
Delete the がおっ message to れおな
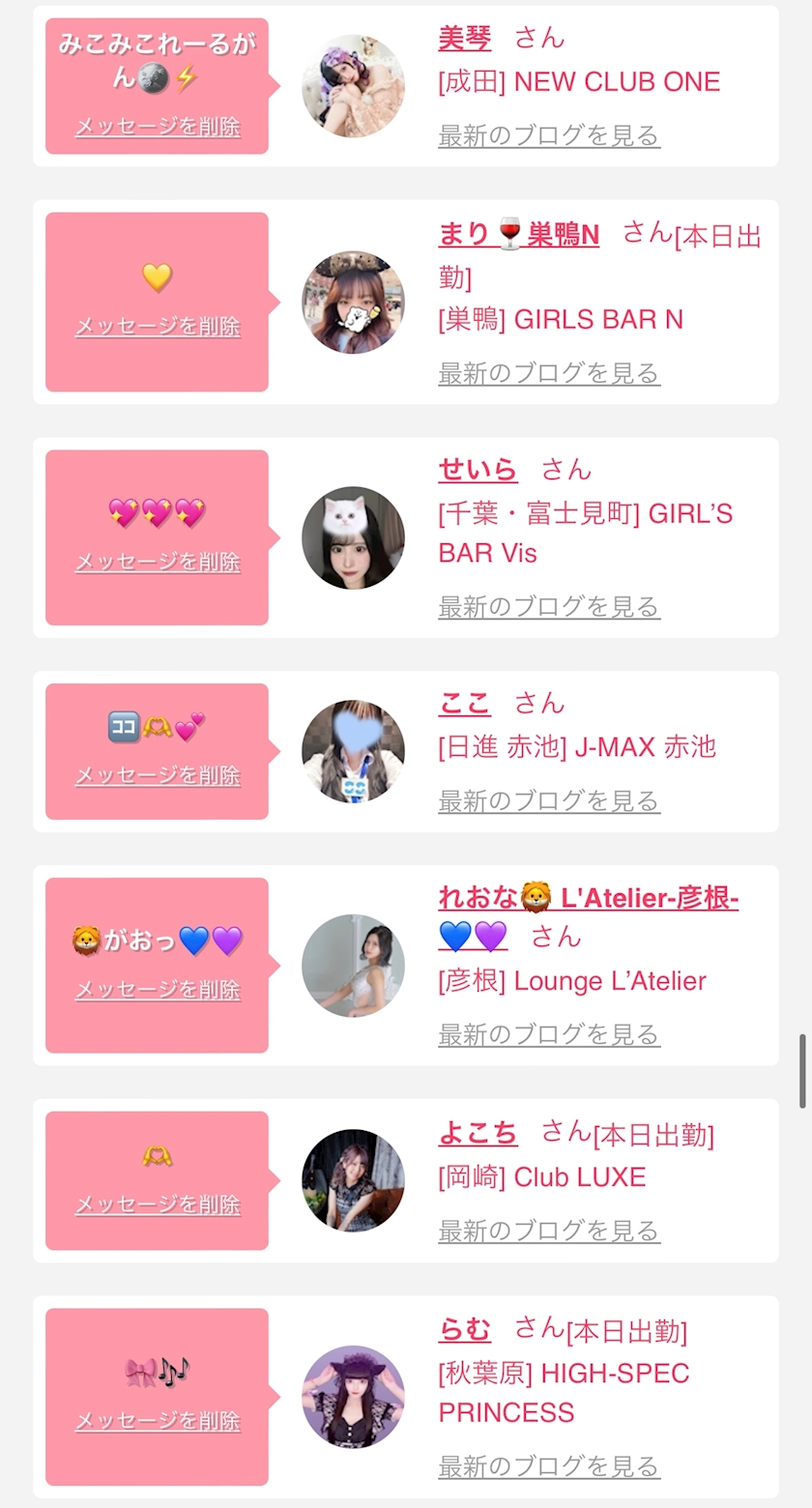coord(158,990)
